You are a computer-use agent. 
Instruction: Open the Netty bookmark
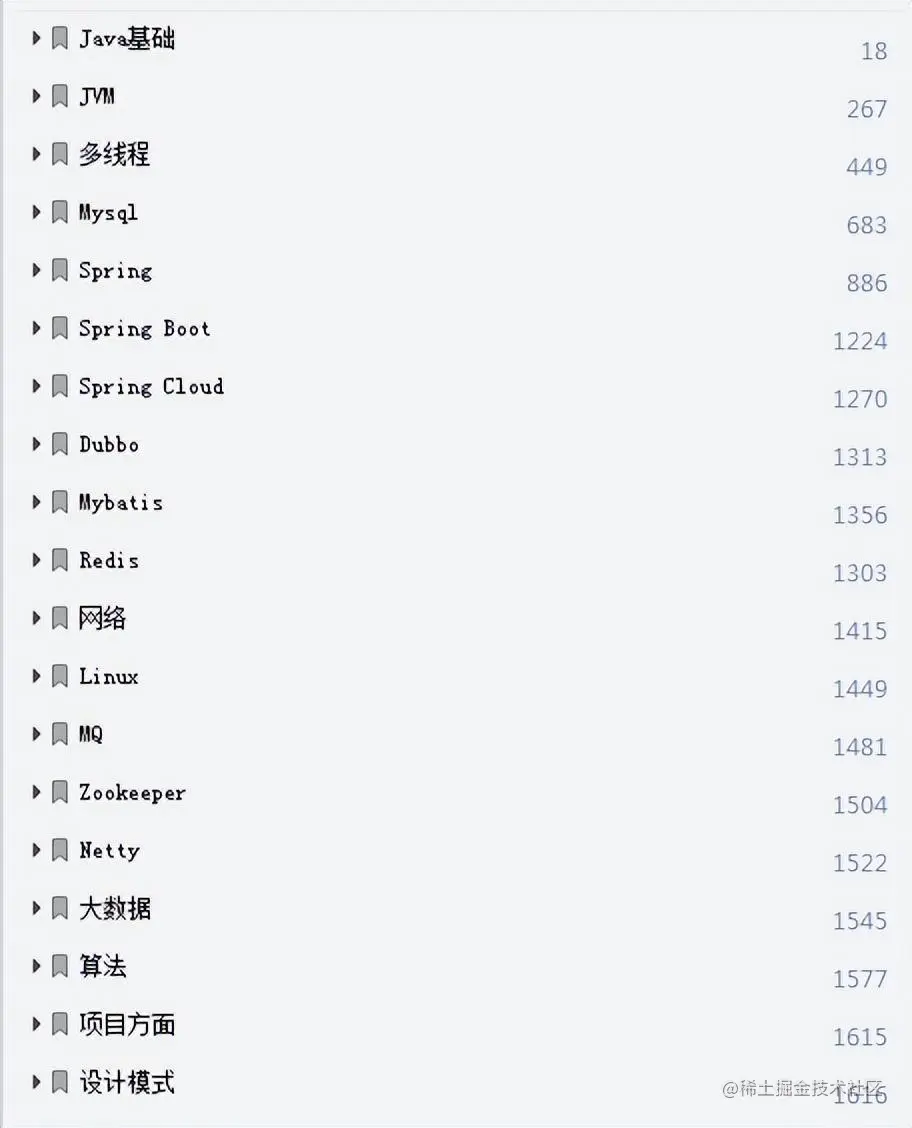pos(109,851)
